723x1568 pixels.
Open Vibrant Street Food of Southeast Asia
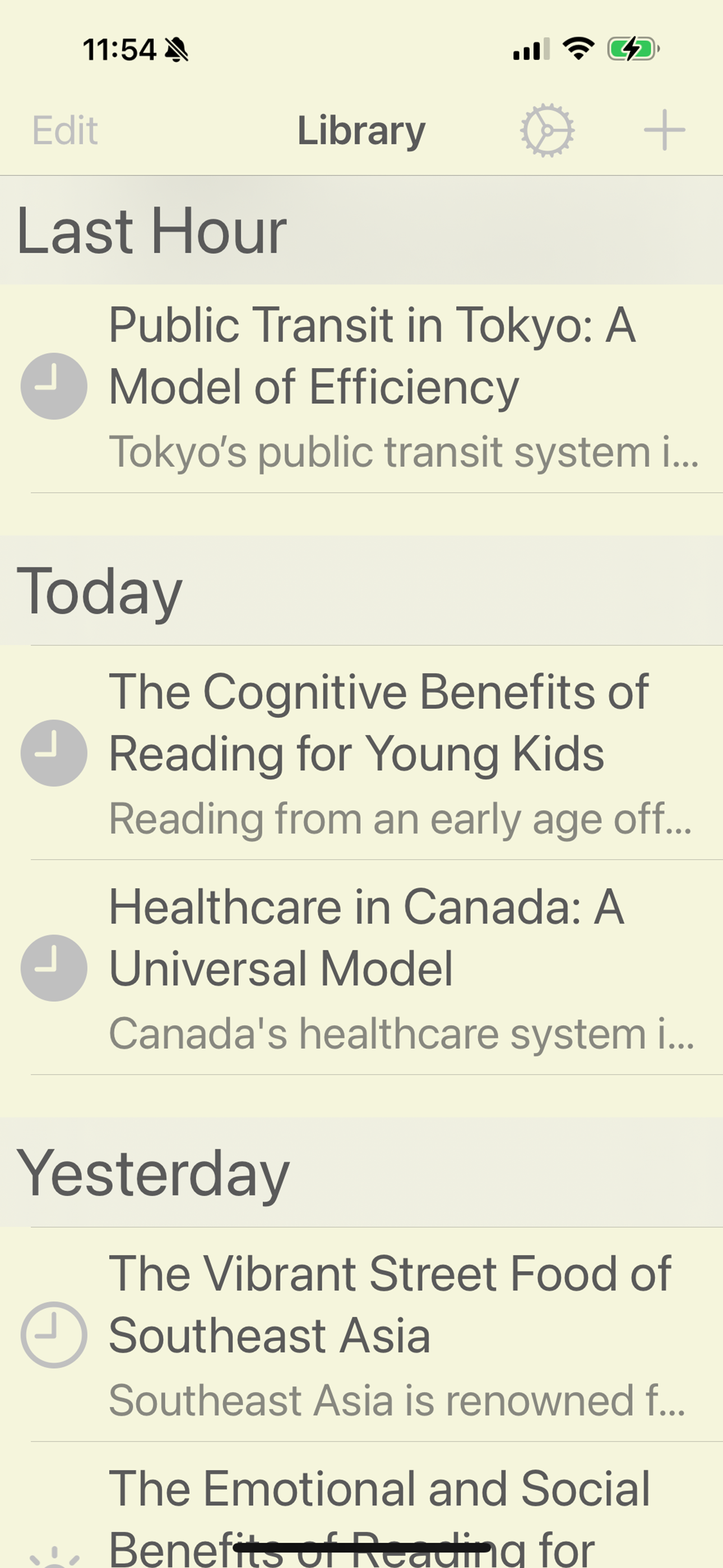coord(361,1335)
